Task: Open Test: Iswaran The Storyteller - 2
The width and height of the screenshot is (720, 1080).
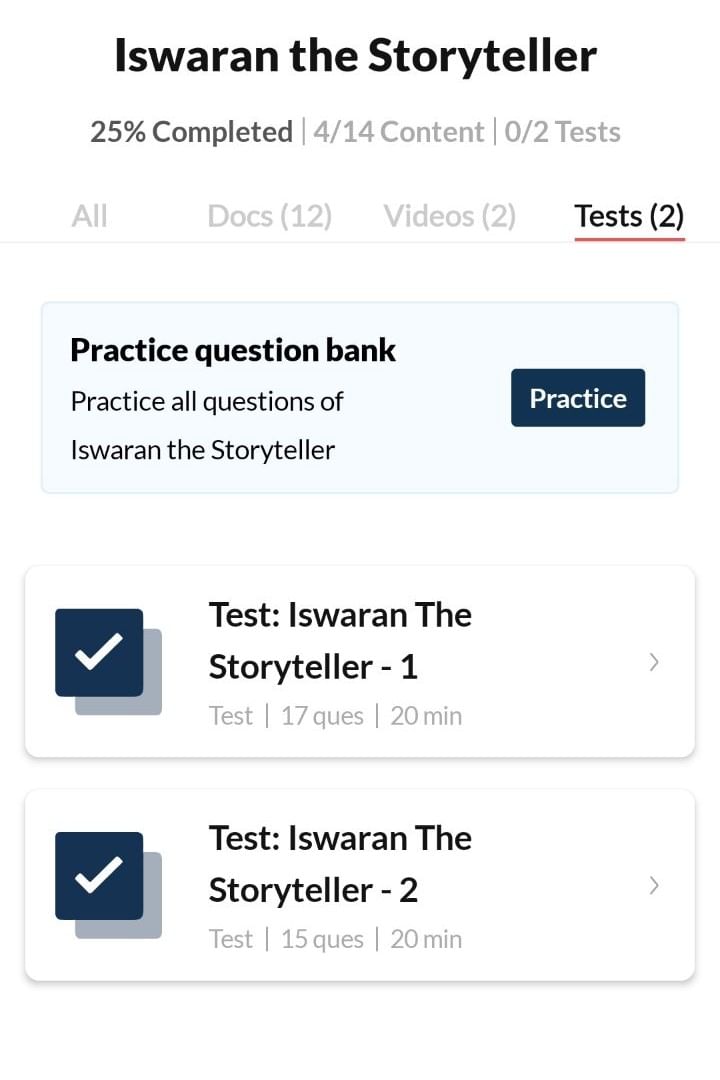Action: (360, 885)
